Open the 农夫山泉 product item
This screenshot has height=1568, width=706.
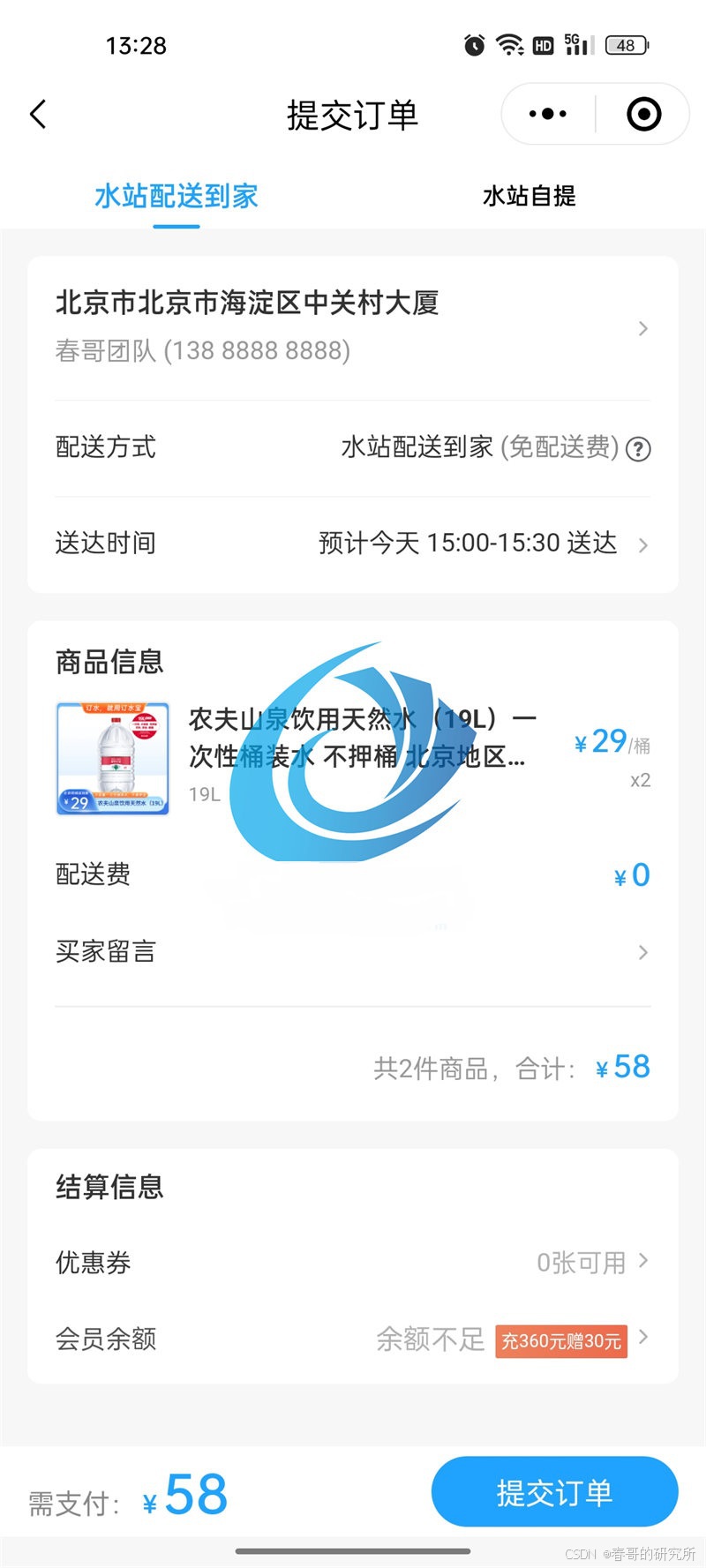coord(353,758)
